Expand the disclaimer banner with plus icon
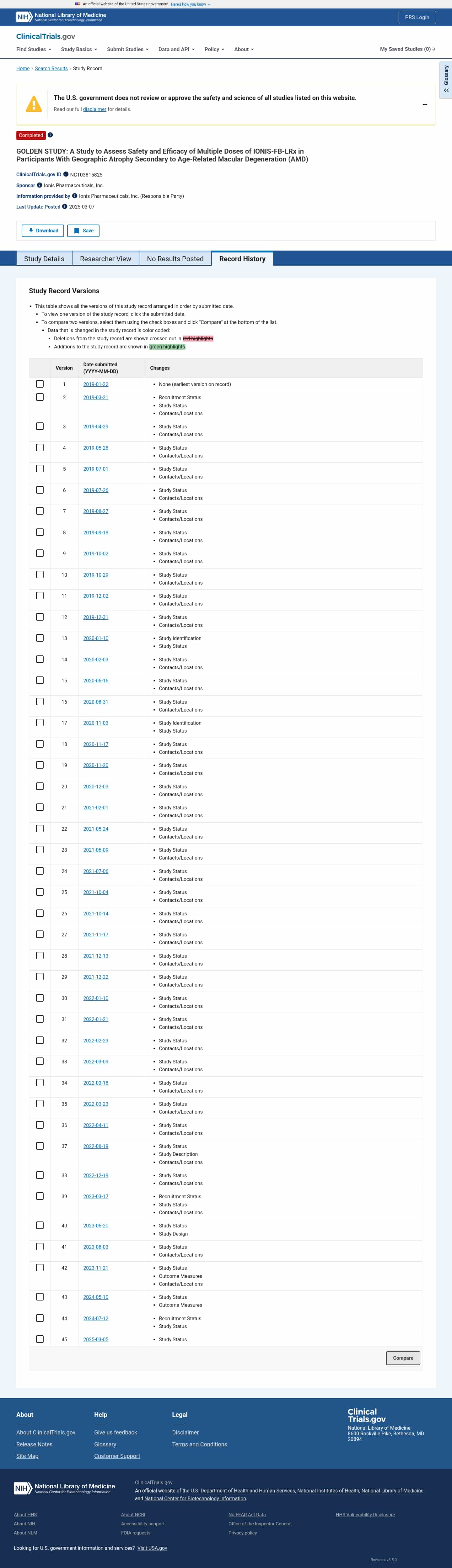This screenshot has width=452, height=1568. [425, 105]
